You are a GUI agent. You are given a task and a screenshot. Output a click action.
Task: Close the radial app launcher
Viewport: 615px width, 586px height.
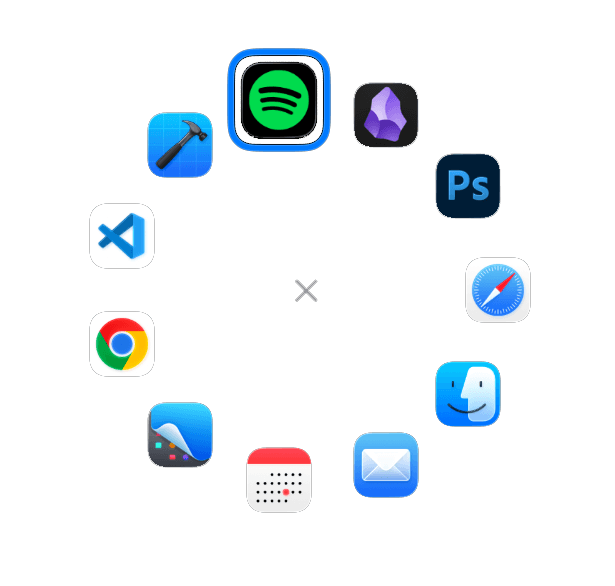306,291
